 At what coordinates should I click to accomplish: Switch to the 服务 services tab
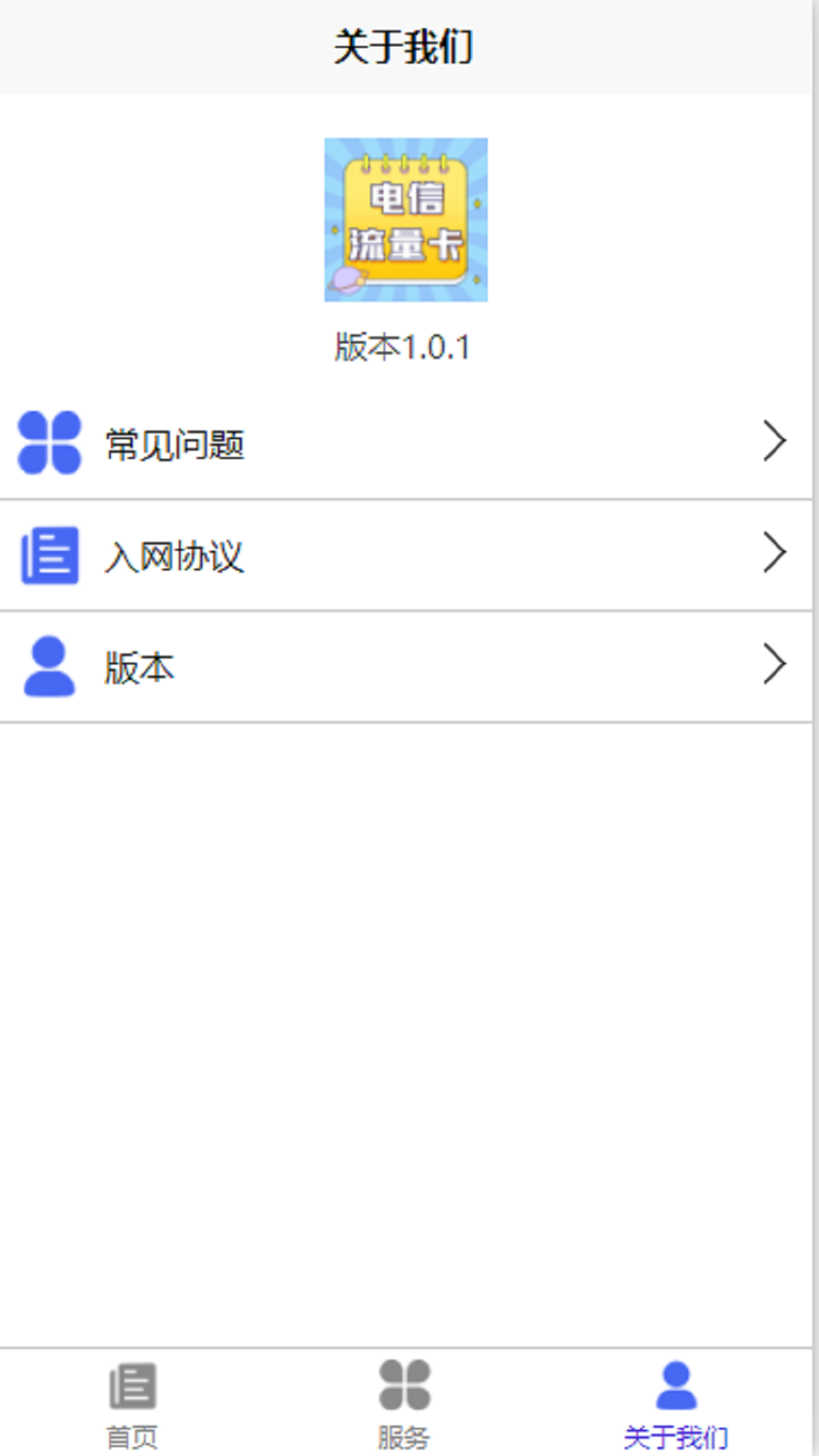pos(404,1404)
